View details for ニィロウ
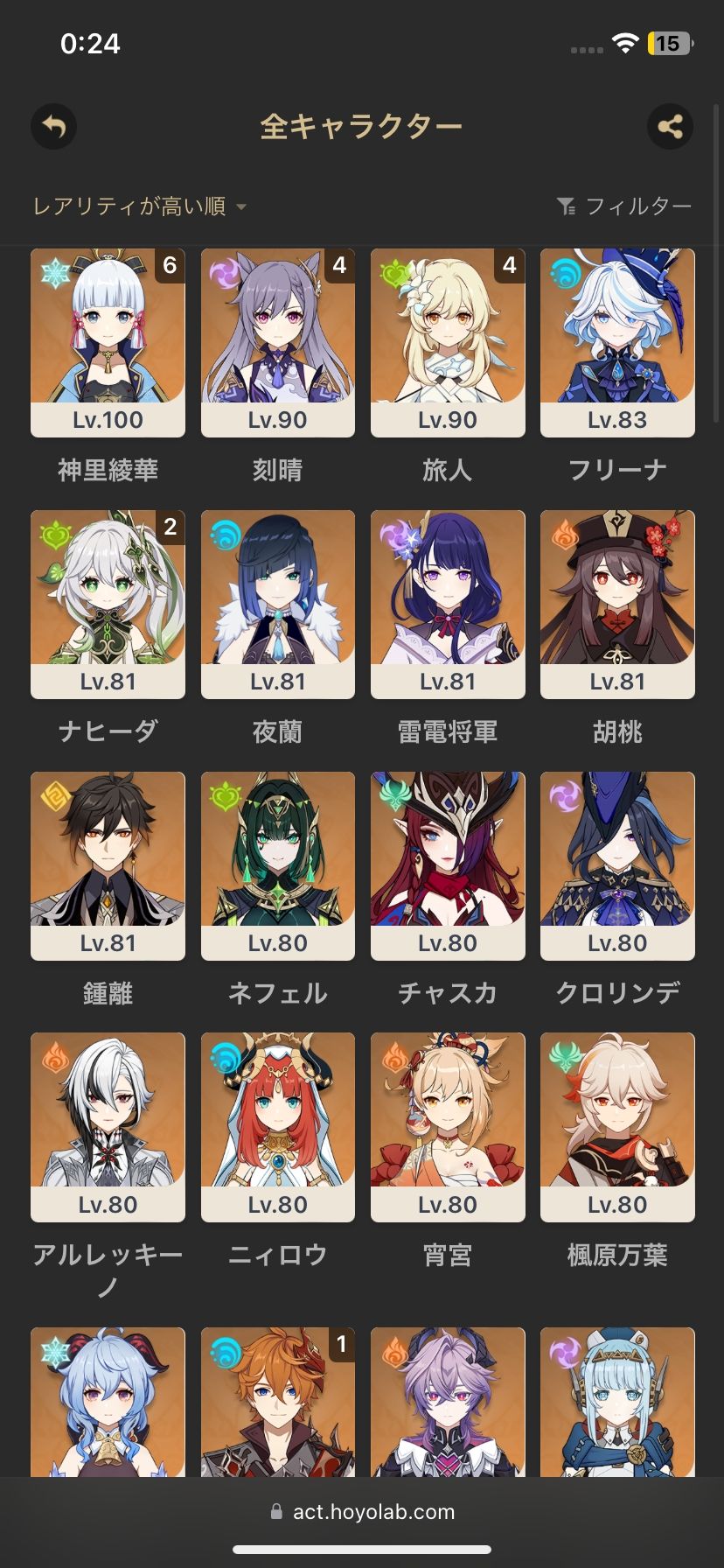 (278, 1127)
